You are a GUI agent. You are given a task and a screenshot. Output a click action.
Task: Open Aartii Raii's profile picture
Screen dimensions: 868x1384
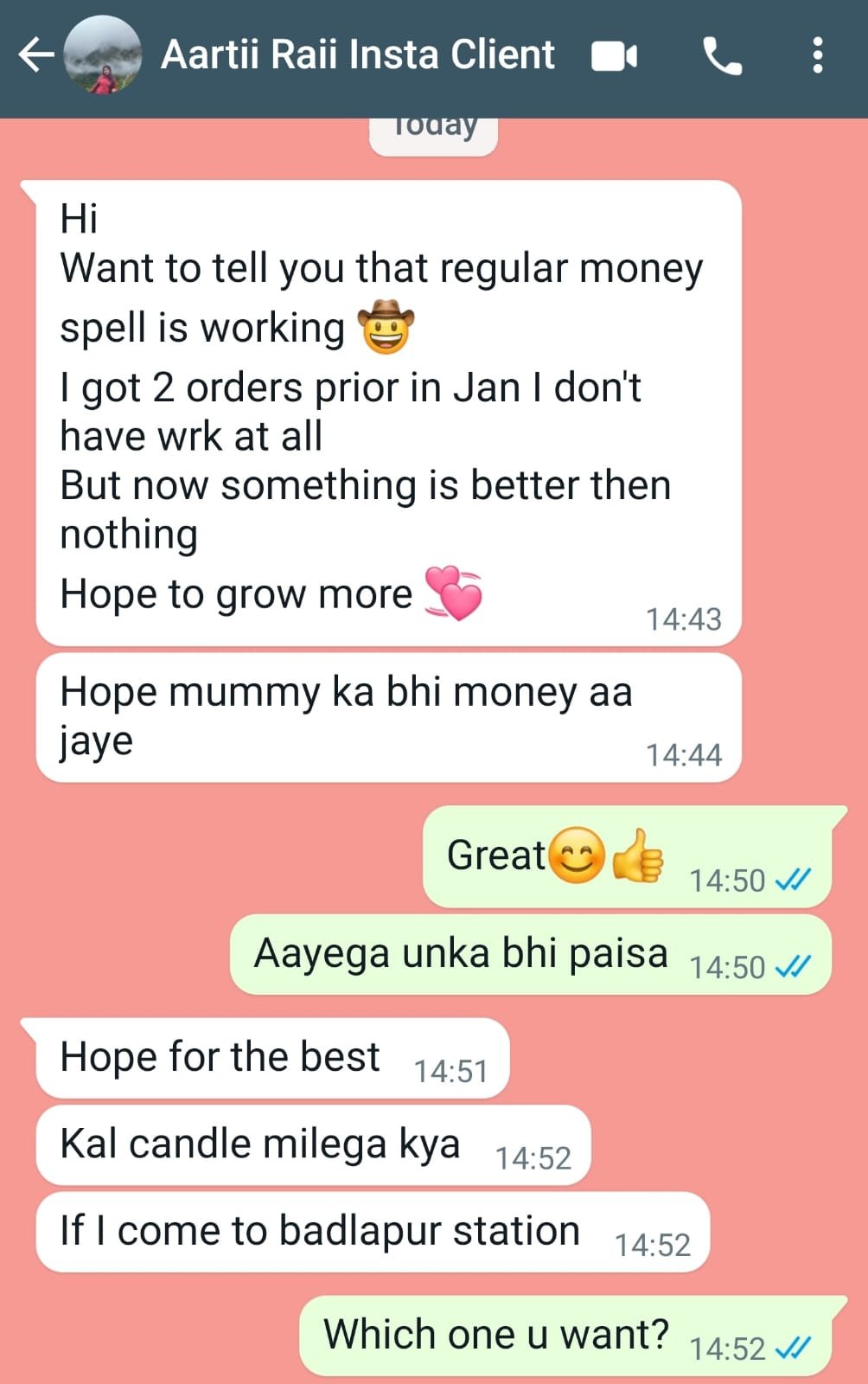[103, 55]
